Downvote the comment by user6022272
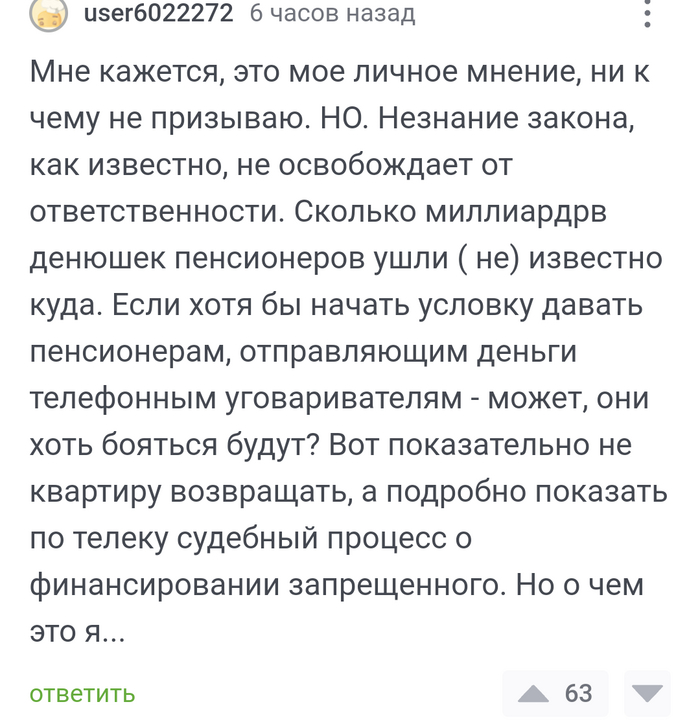700x726 pixels. tap(651, 692)
